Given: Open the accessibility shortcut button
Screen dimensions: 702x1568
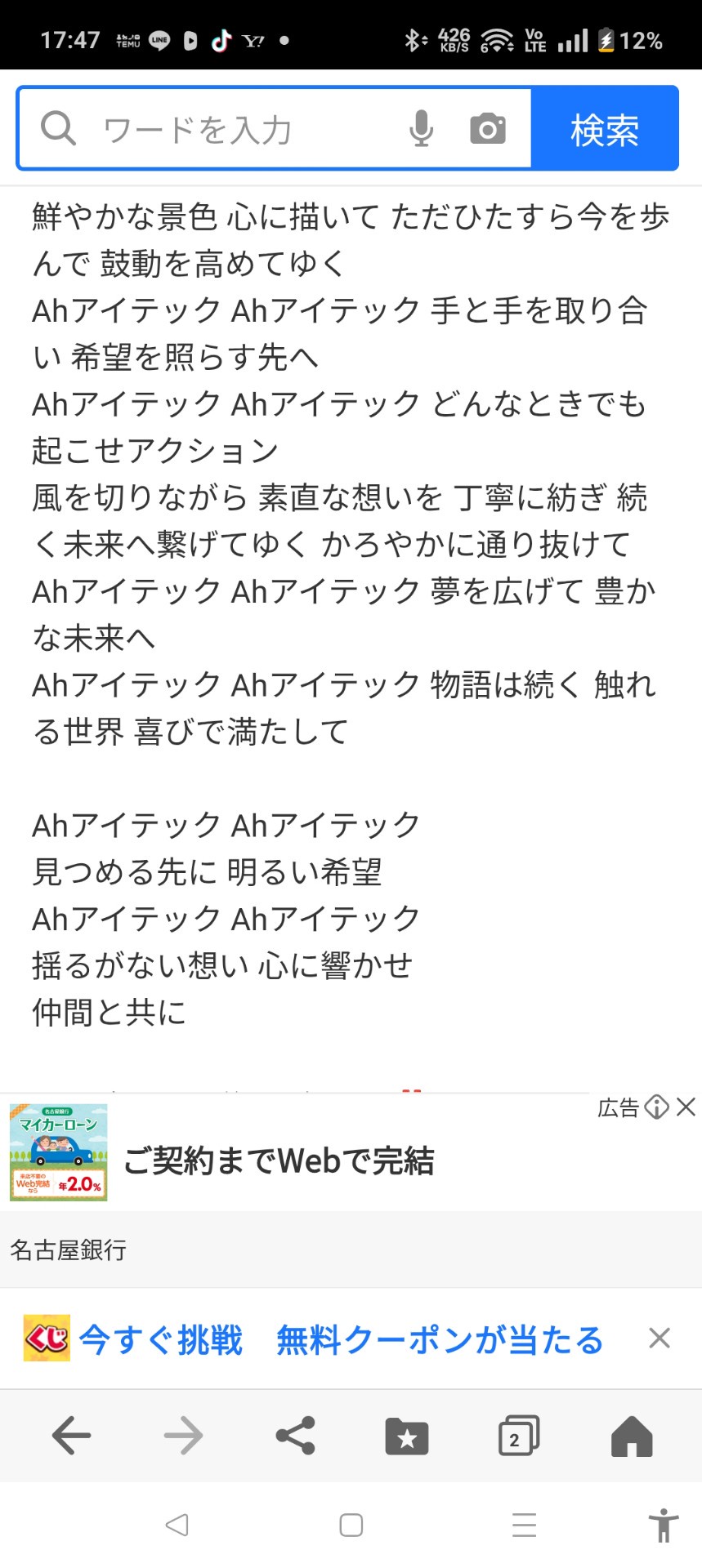Looking at the screenshot, I should pos(664,1525).
